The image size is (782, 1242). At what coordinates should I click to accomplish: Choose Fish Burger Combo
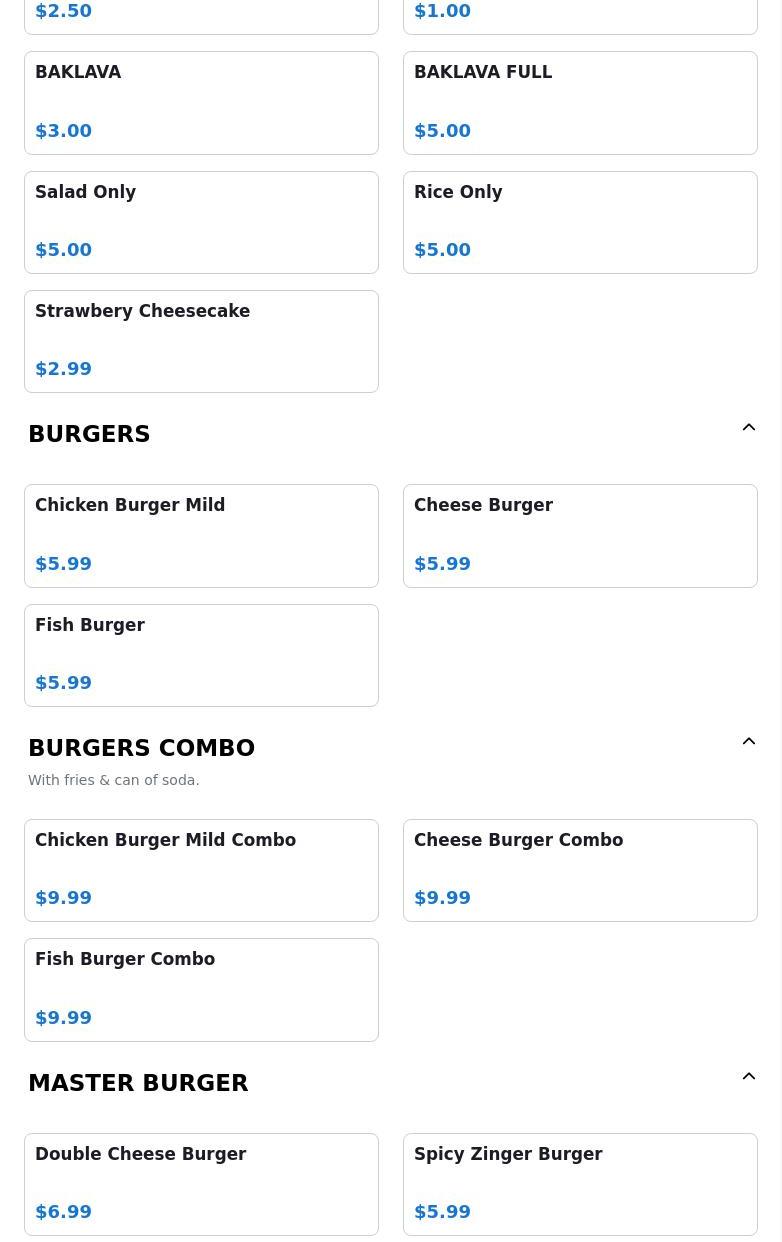pos(201,989)
